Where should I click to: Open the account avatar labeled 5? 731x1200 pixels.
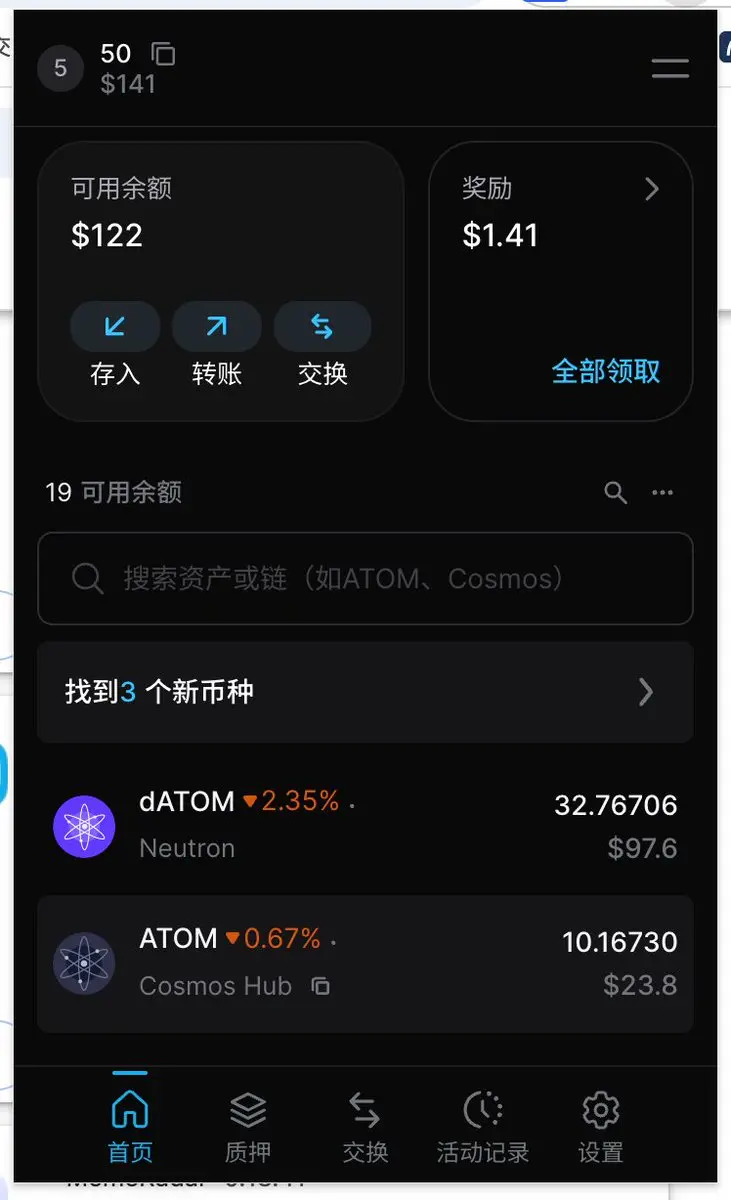[60, 68]
